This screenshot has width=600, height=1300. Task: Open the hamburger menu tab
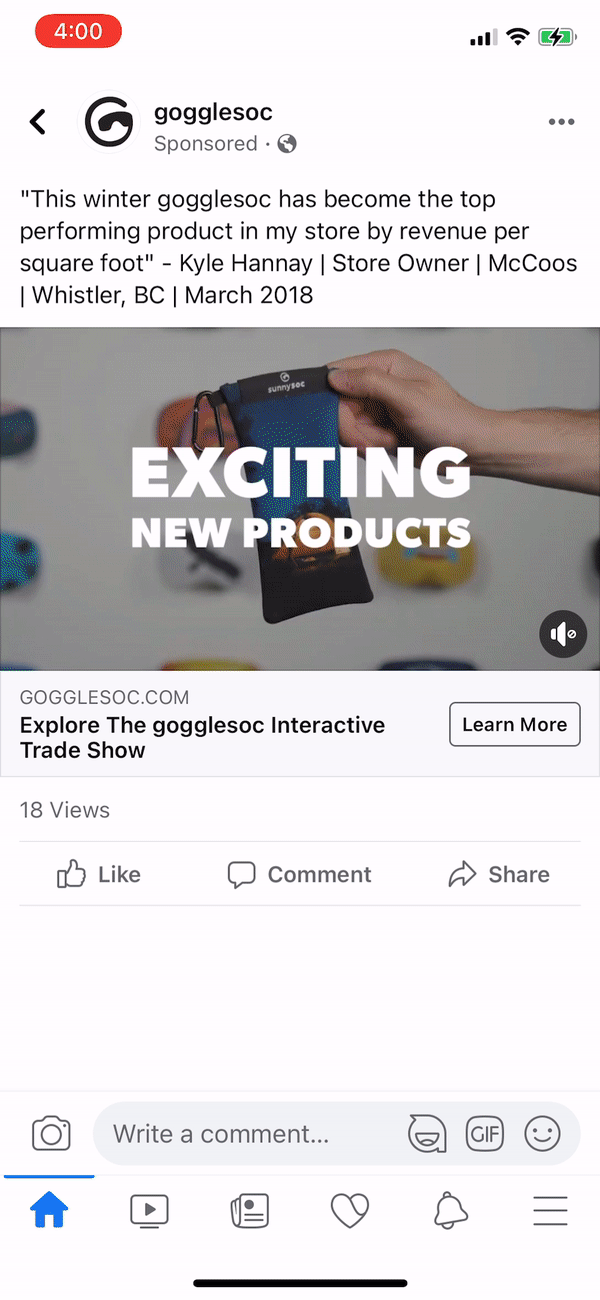(550, 1211)
